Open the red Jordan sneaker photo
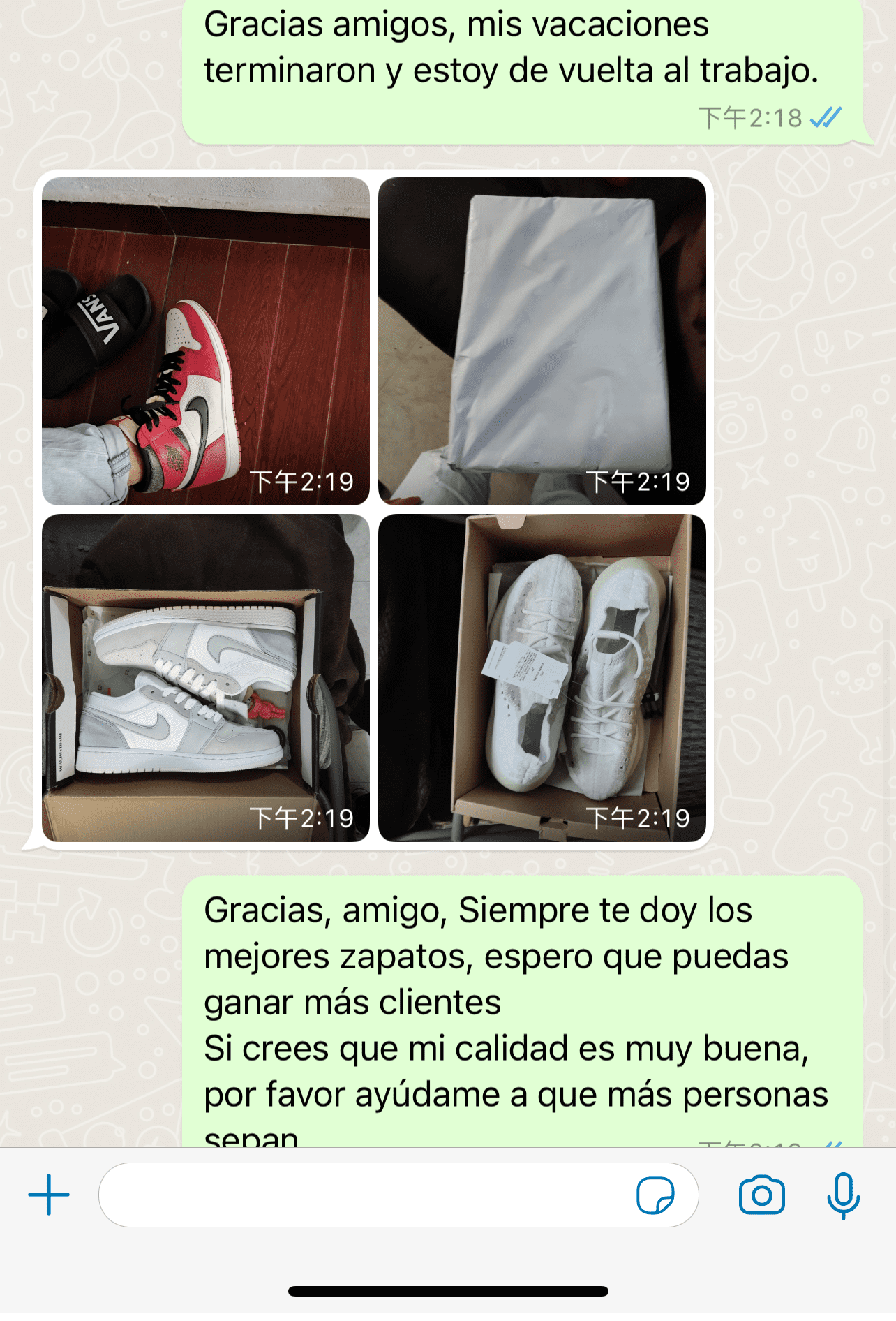896x1321 pixels. 206,341
